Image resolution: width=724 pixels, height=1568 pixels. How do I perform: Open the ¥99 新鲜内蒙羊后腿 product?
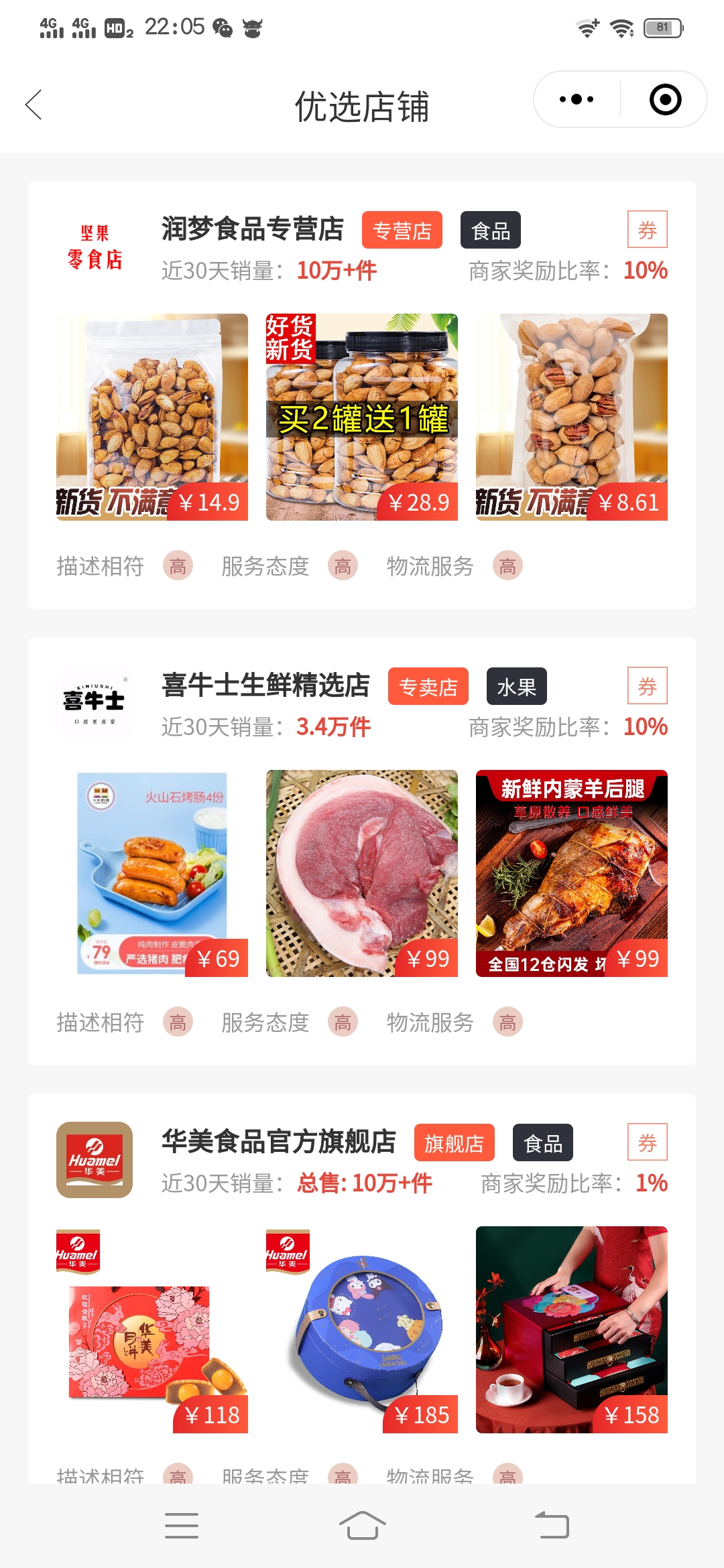point(572,873)
